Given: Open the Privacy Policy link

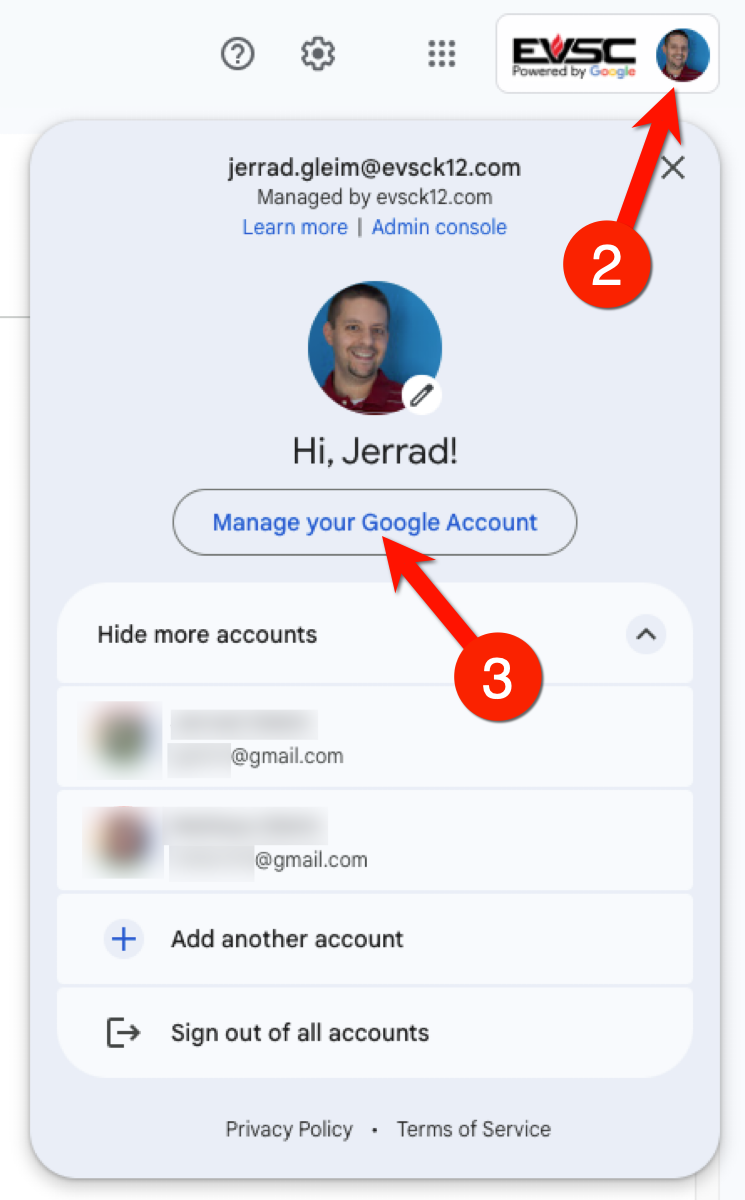Looking at the screenshot, I should click(x=289, y=1129).
